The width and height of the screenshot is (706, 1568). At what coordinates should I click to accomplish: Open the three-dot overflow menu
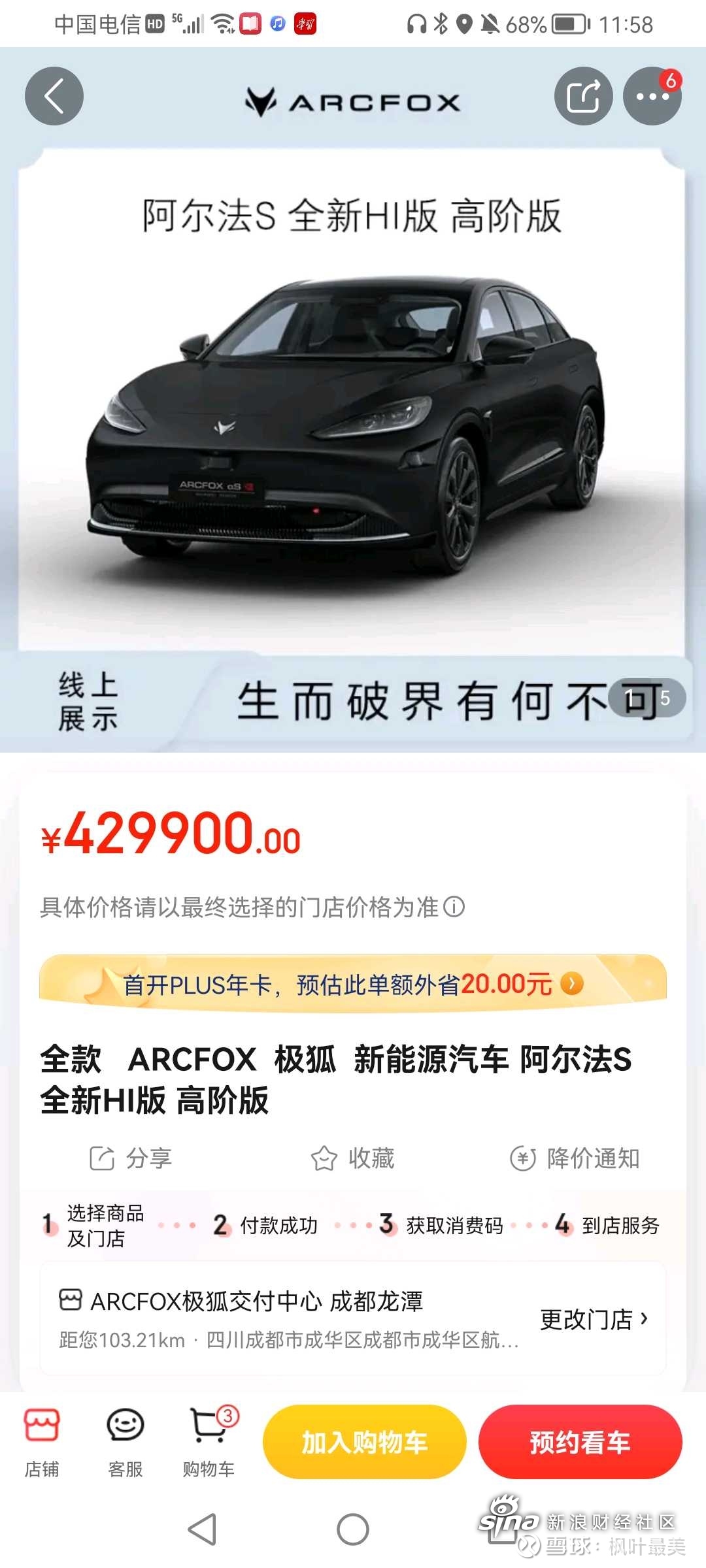(652, 96)
